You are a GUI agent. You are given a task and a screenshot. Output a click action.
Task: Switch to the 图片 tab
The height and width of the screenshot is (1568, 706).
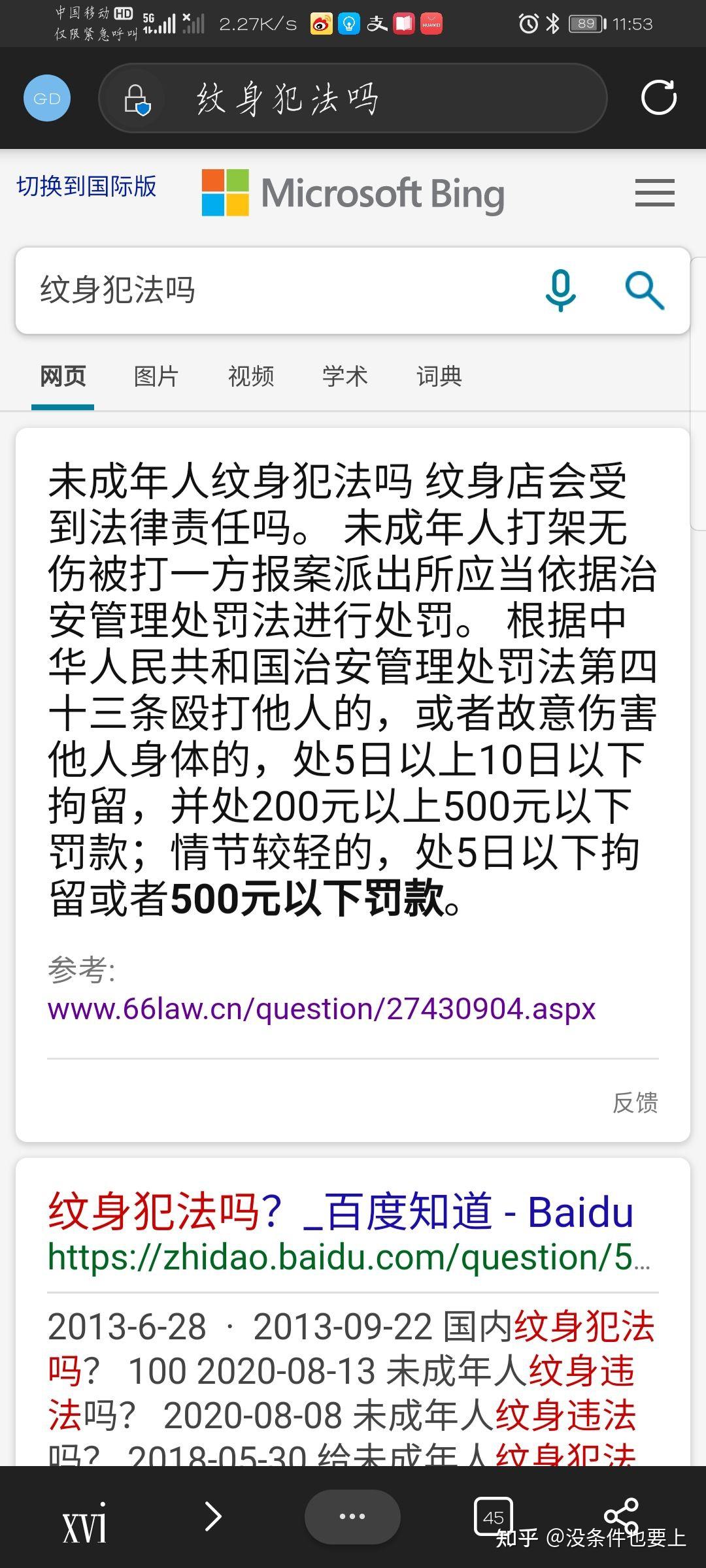(x=156, y=376)
